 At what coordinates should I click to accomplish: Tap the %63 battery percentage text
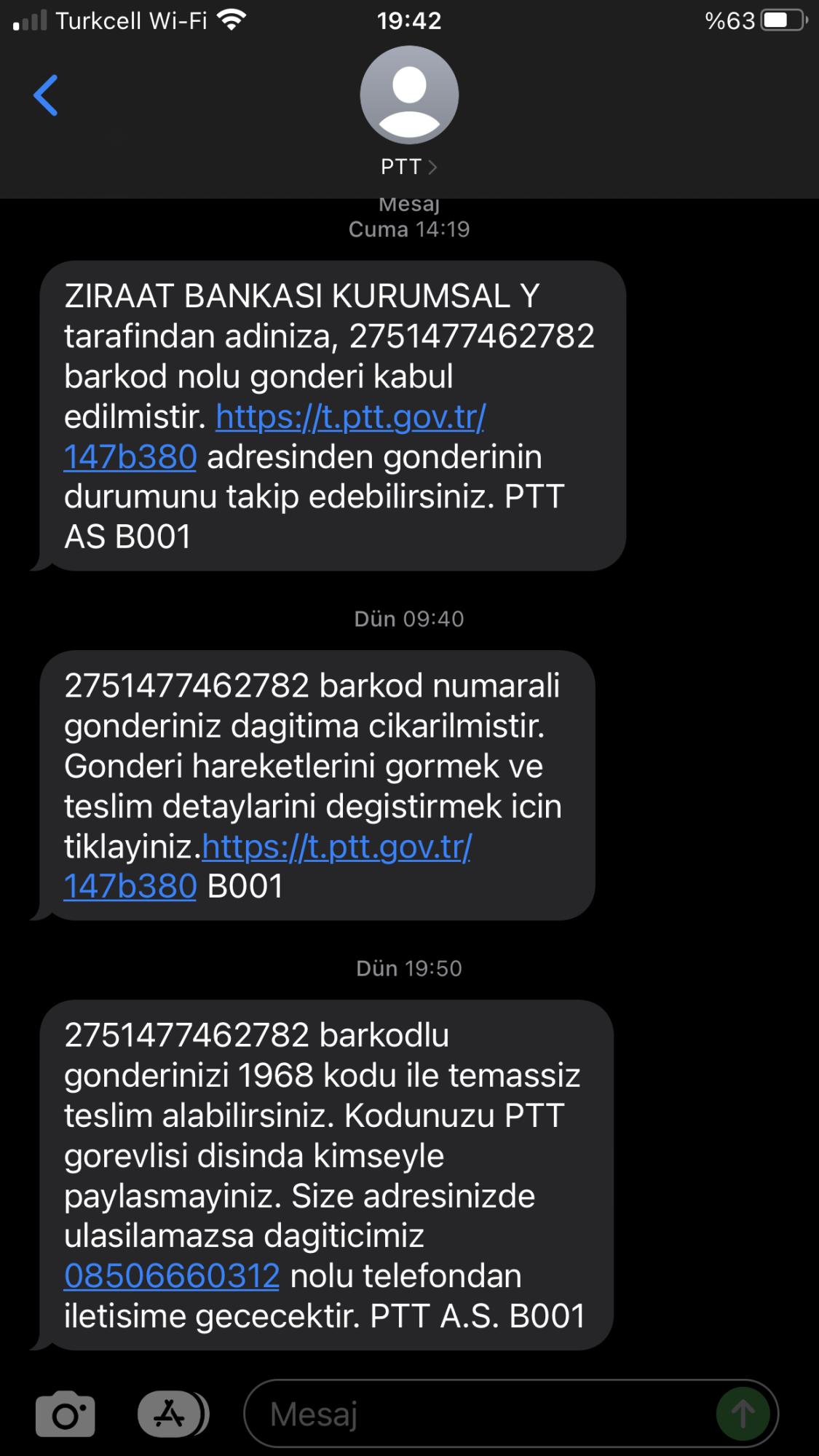pyautogui.click(x=728, y=20)
